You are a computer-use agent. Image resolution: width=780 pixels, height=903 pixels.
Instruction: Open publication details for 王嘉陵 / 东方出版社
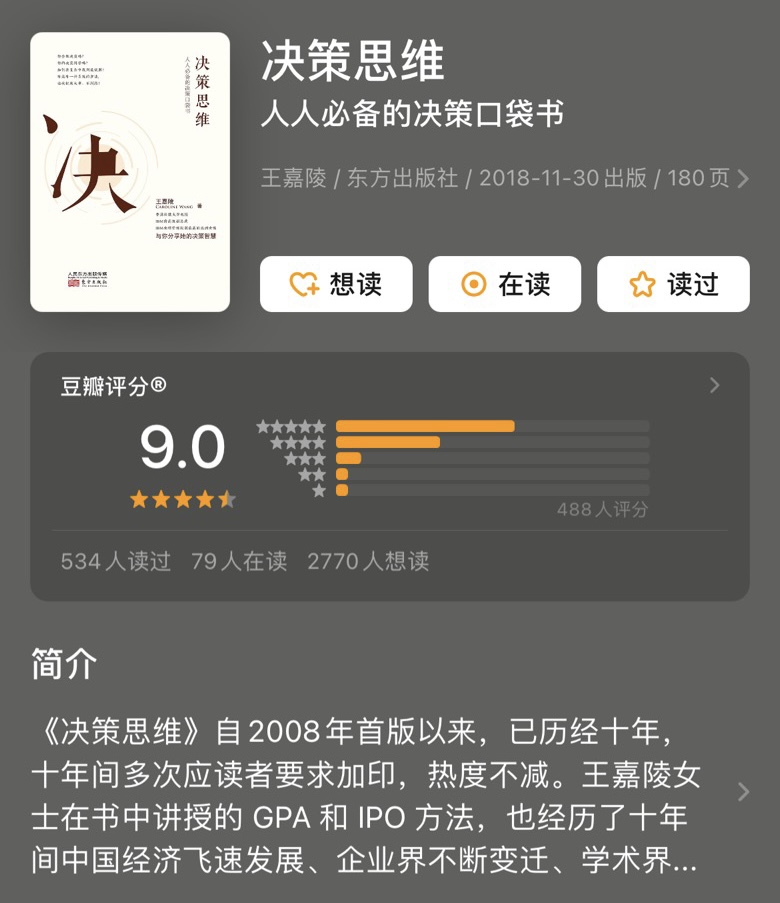[x=505, y=178]
